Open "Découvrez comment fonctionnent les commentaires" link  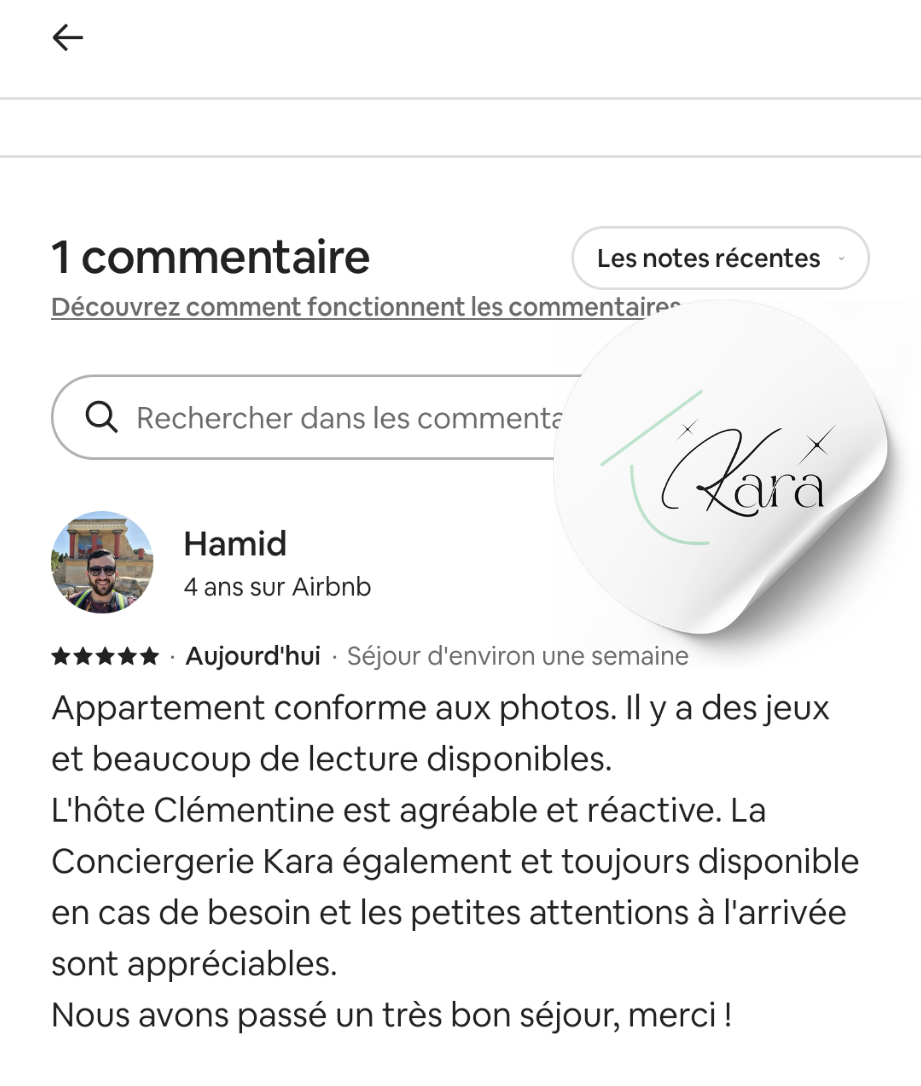(364, 307)
